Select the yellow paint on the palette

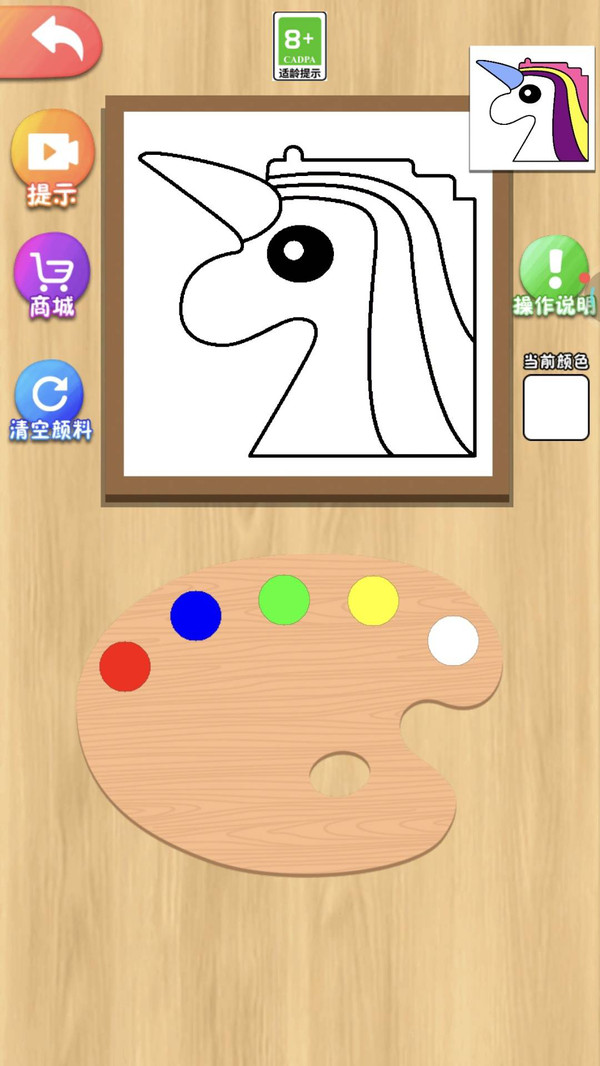coord(373,600)
